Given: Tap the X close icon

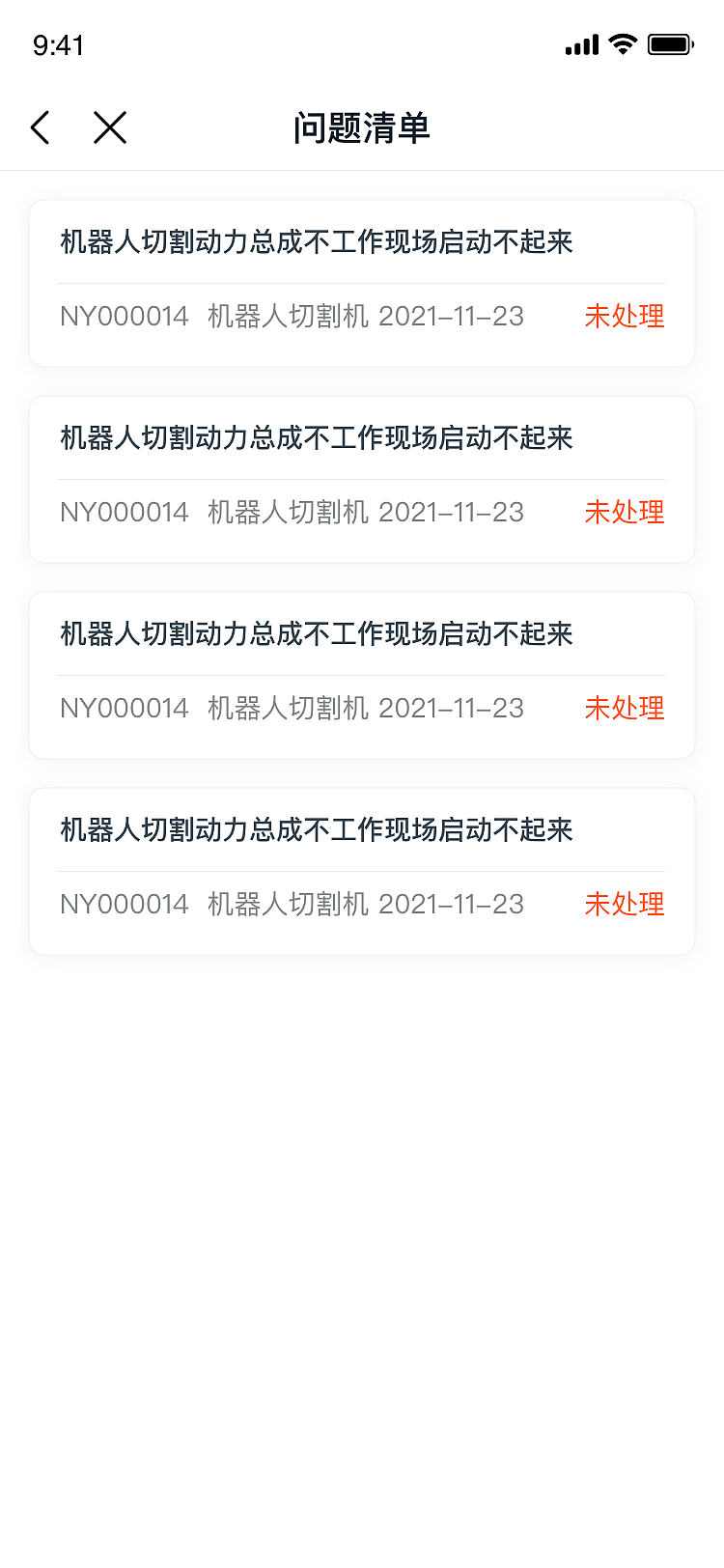Looking at the screenshot, I should tap(109, 126).
